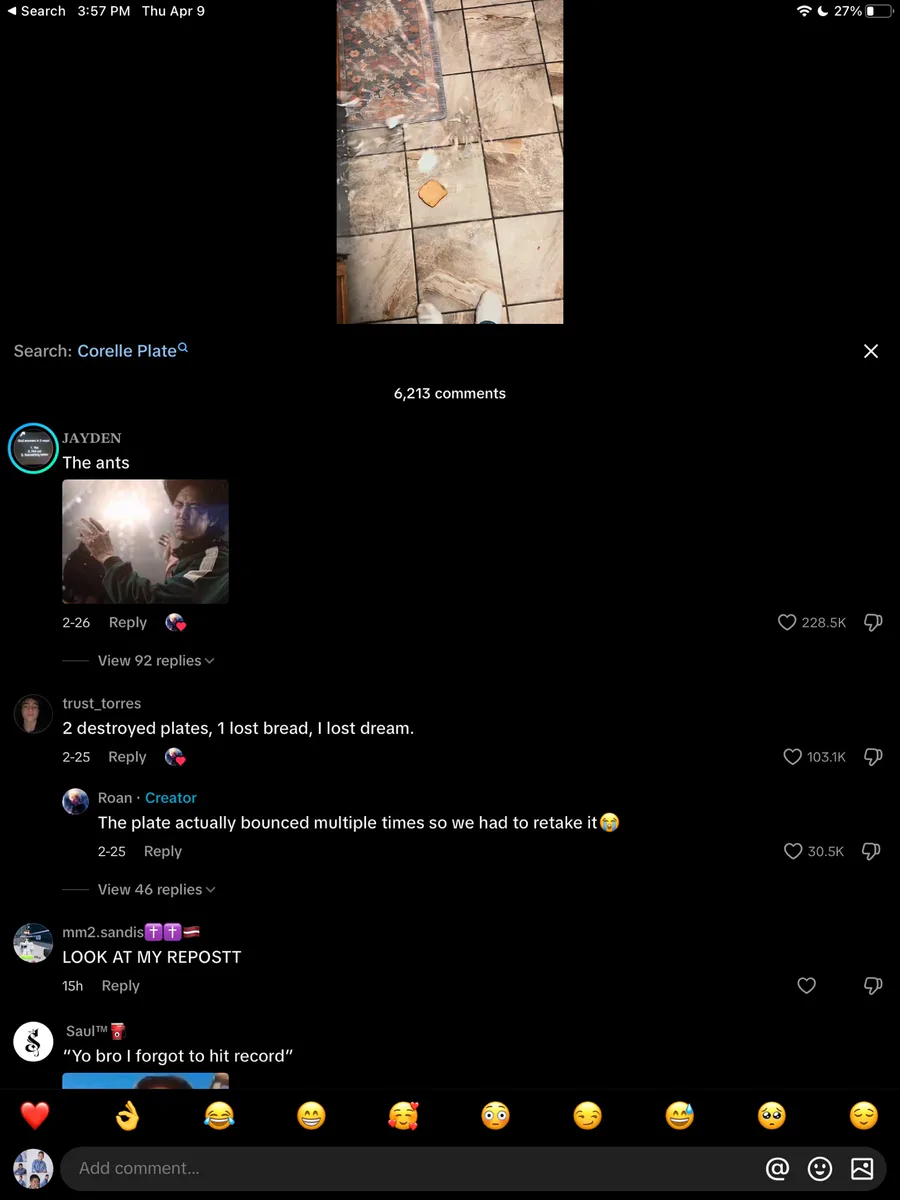Like trust_torres's comment
This screenshot has height=1200, width=900.
792,757
